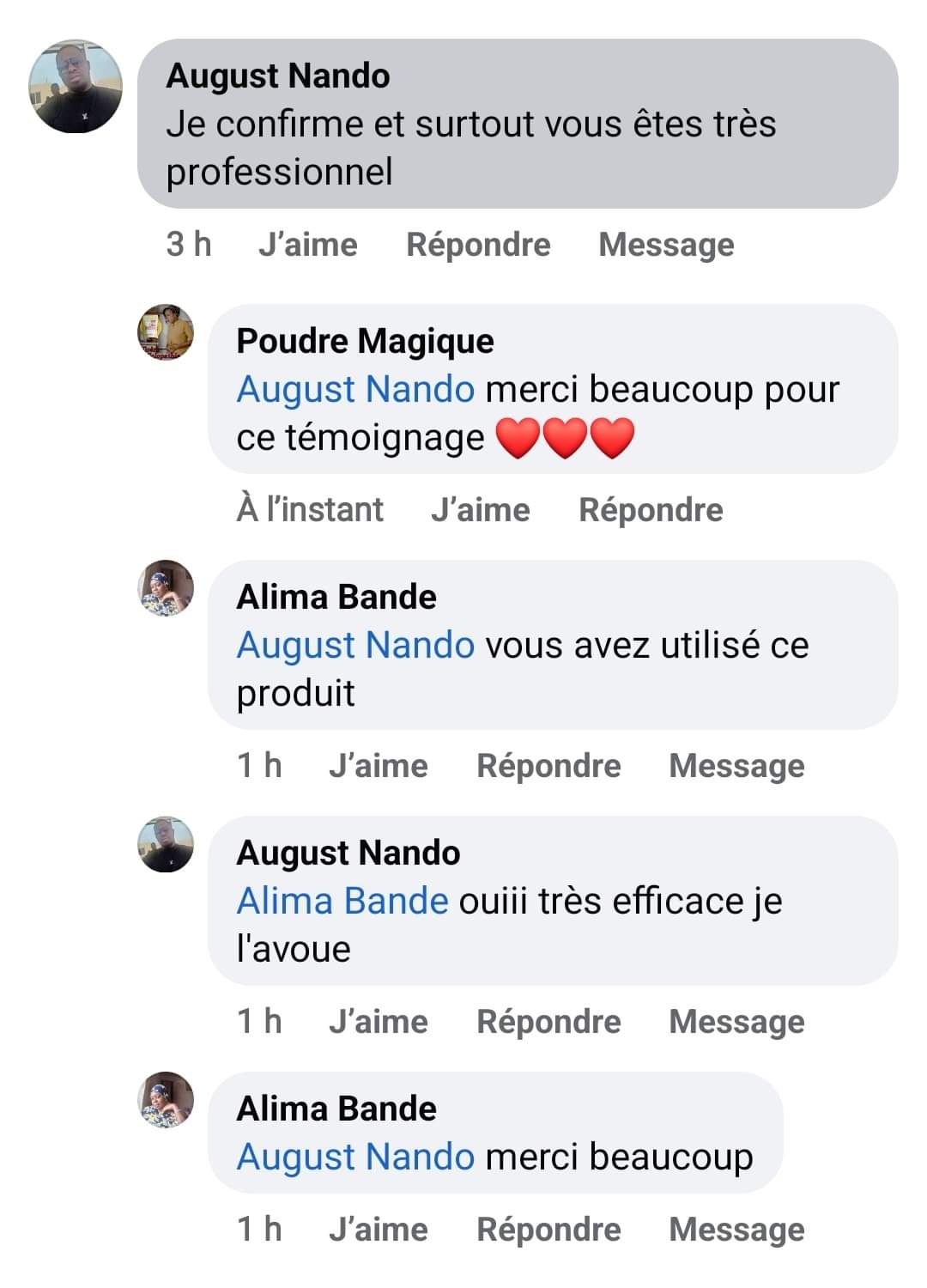The image size is (927, 1288).
Task: Like August Nando's "ouiii très efficace" reply
Action: click(x=378, y=1022)
